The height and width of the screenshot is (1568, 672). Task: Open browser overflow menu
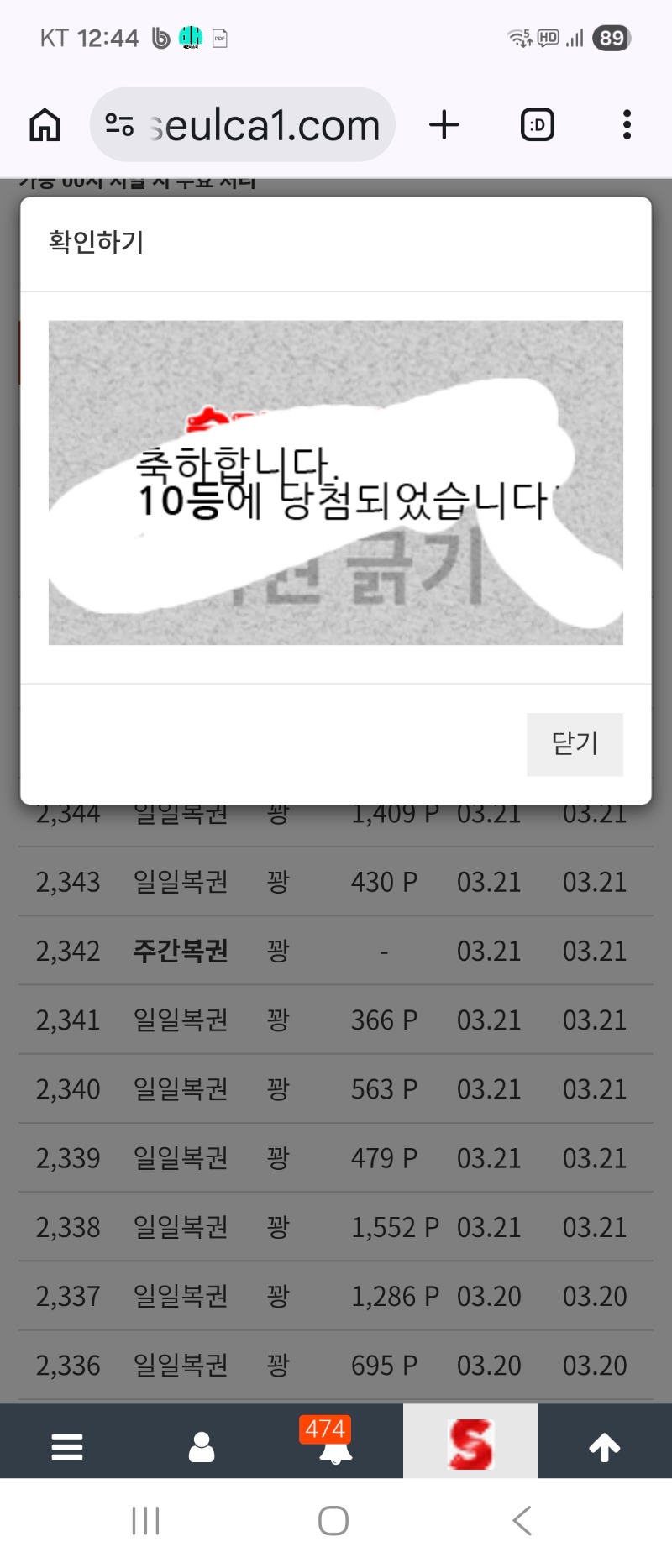point(627,125)
